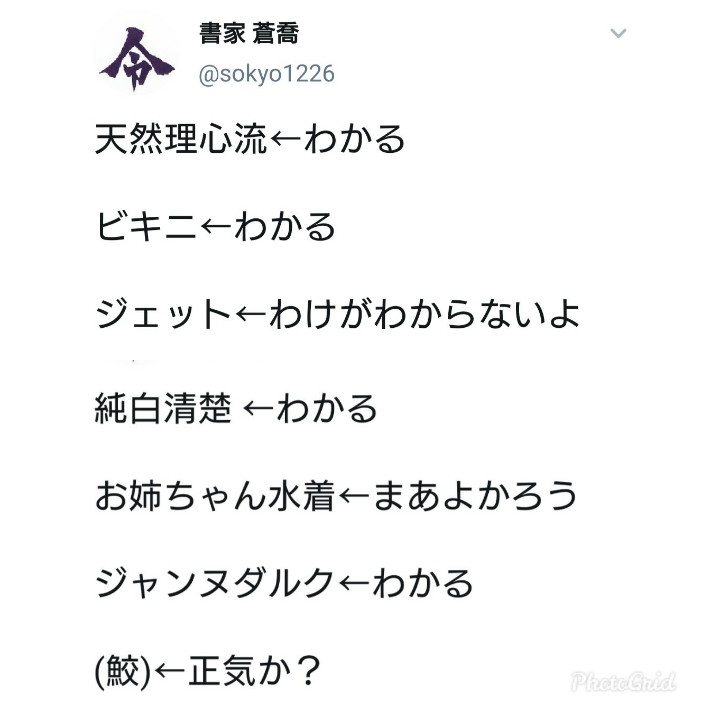Open the tweet options chevron menu
The image size is (720, 720).
coord(618,33)
